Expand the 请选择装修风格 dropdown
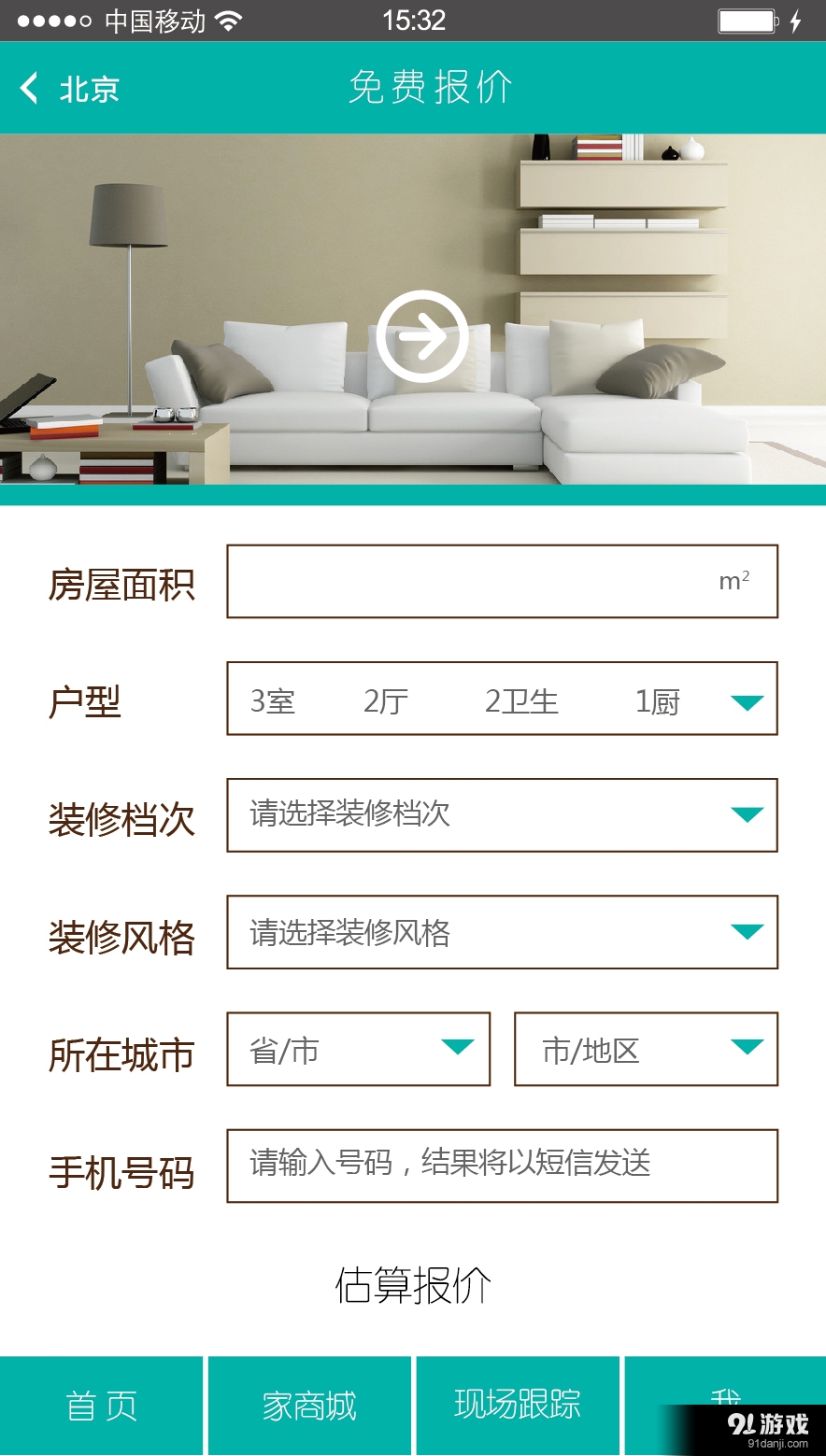This screenshot has width=826, height=1456. pos(502,932)
